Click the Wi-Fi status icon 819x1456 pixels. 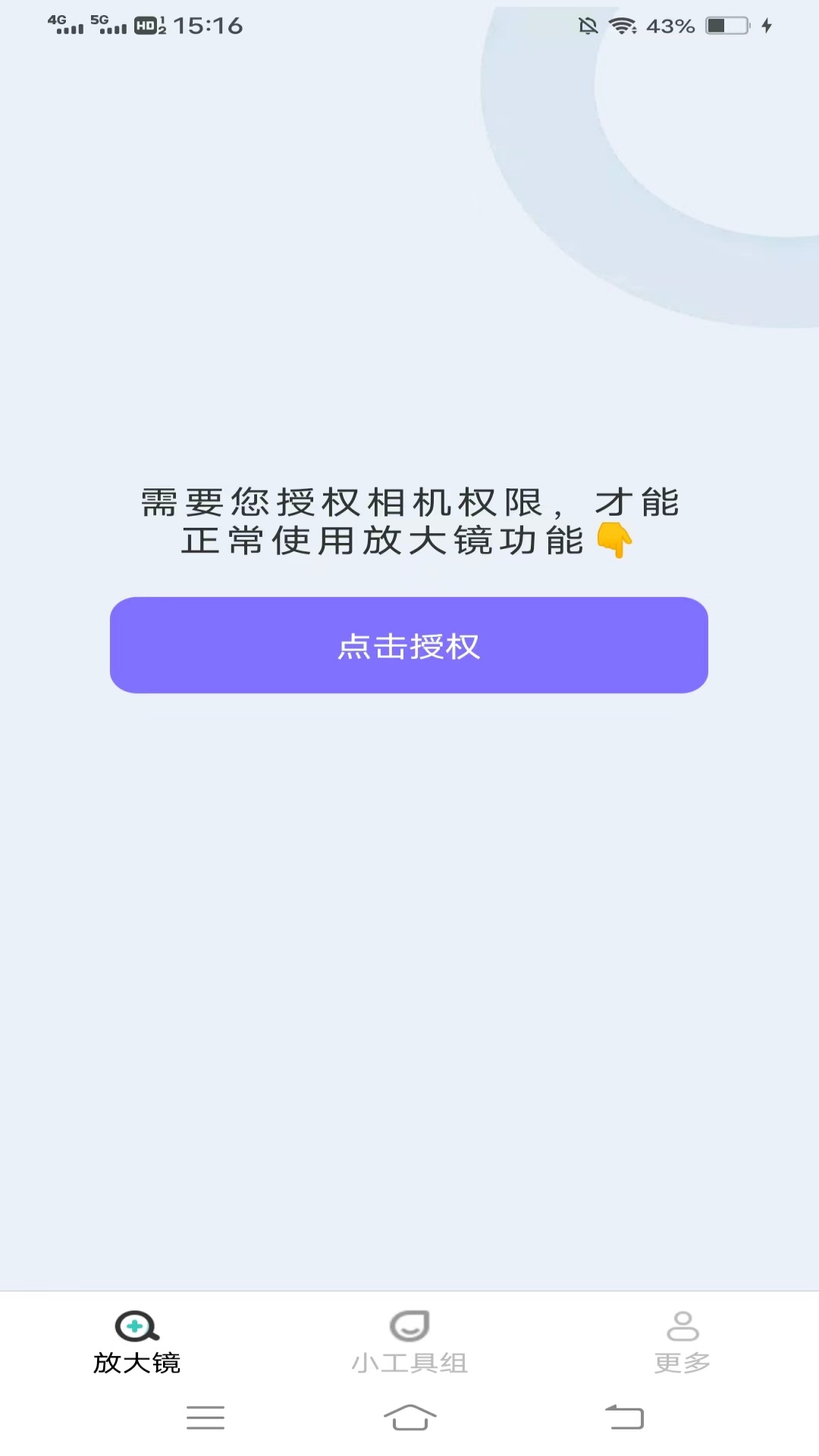622,25
